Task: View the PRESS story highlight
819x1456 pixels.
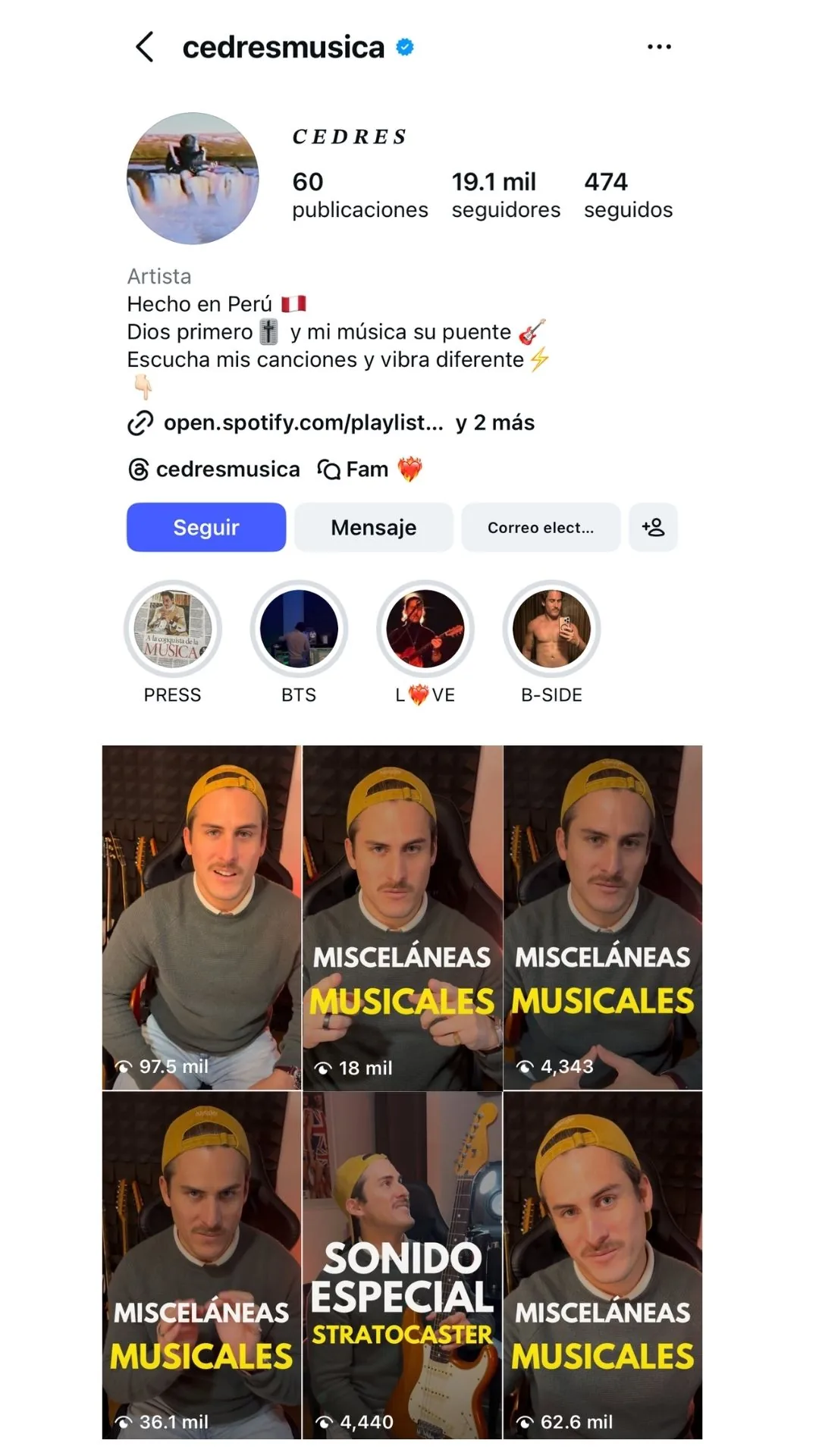Action: coord(172,628)
